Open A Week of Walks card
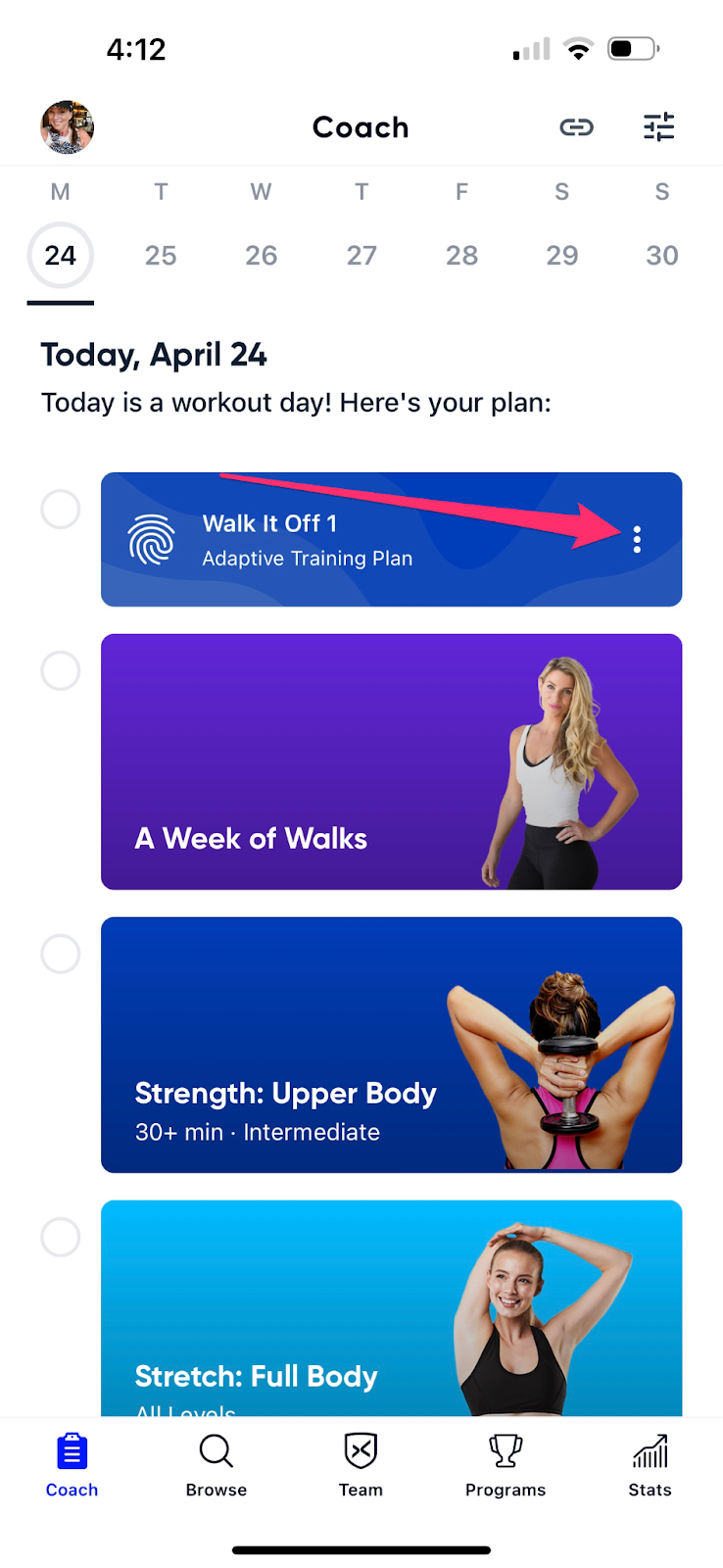Image resolution: width=723 pixels, height=1568 pixels. point(391,761)
